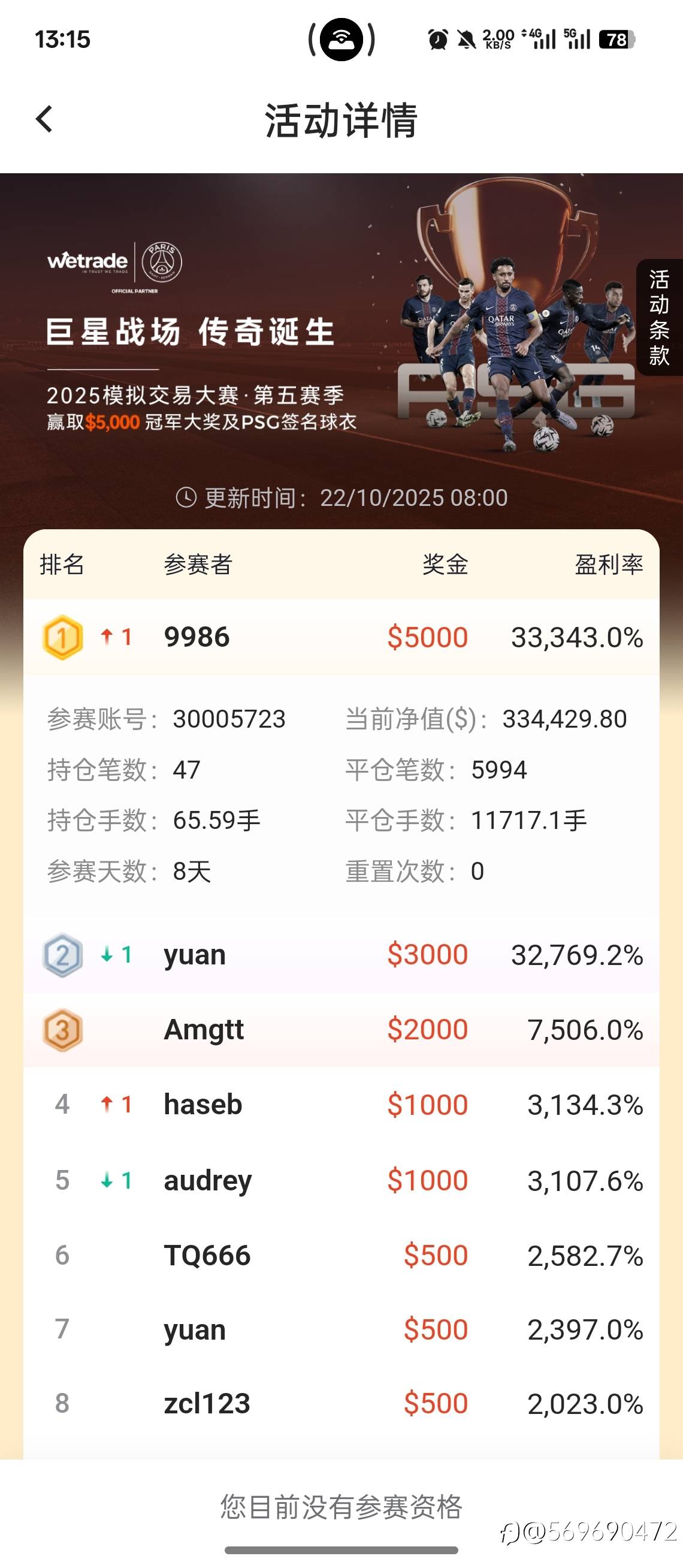This screenshot has height=1568, width=683.
Task: Select the silver second-place badge next to yuan
Action: pos(63,954)
